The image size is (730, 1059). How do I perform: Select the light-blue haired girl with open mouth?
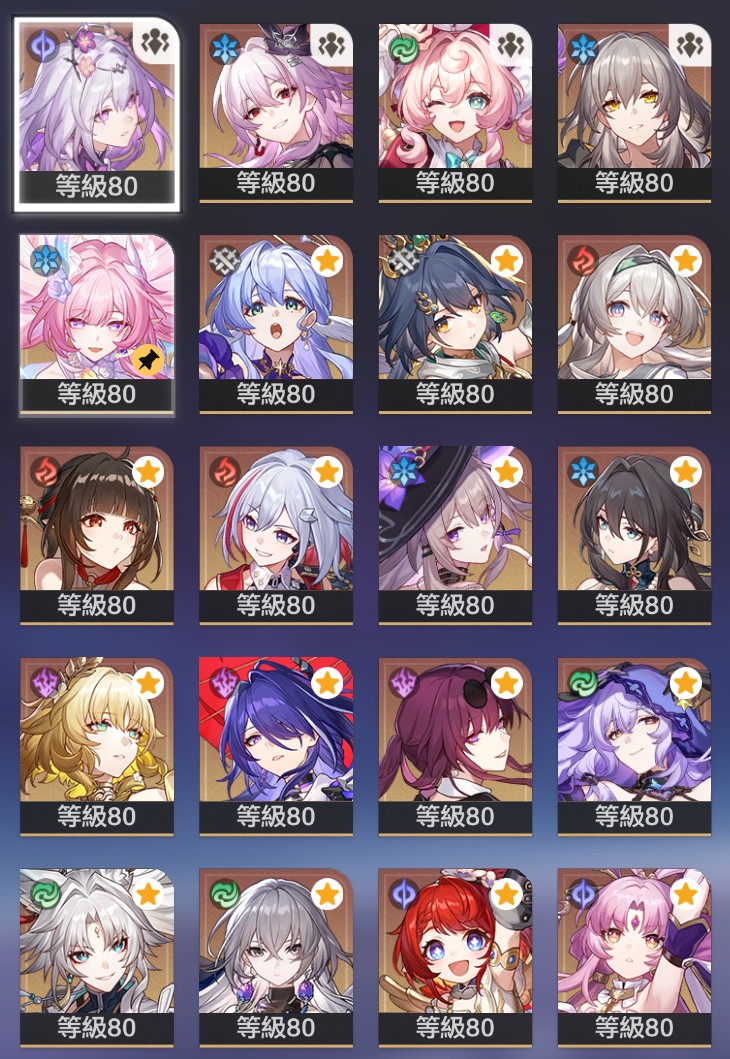click(x=275, y=322)
